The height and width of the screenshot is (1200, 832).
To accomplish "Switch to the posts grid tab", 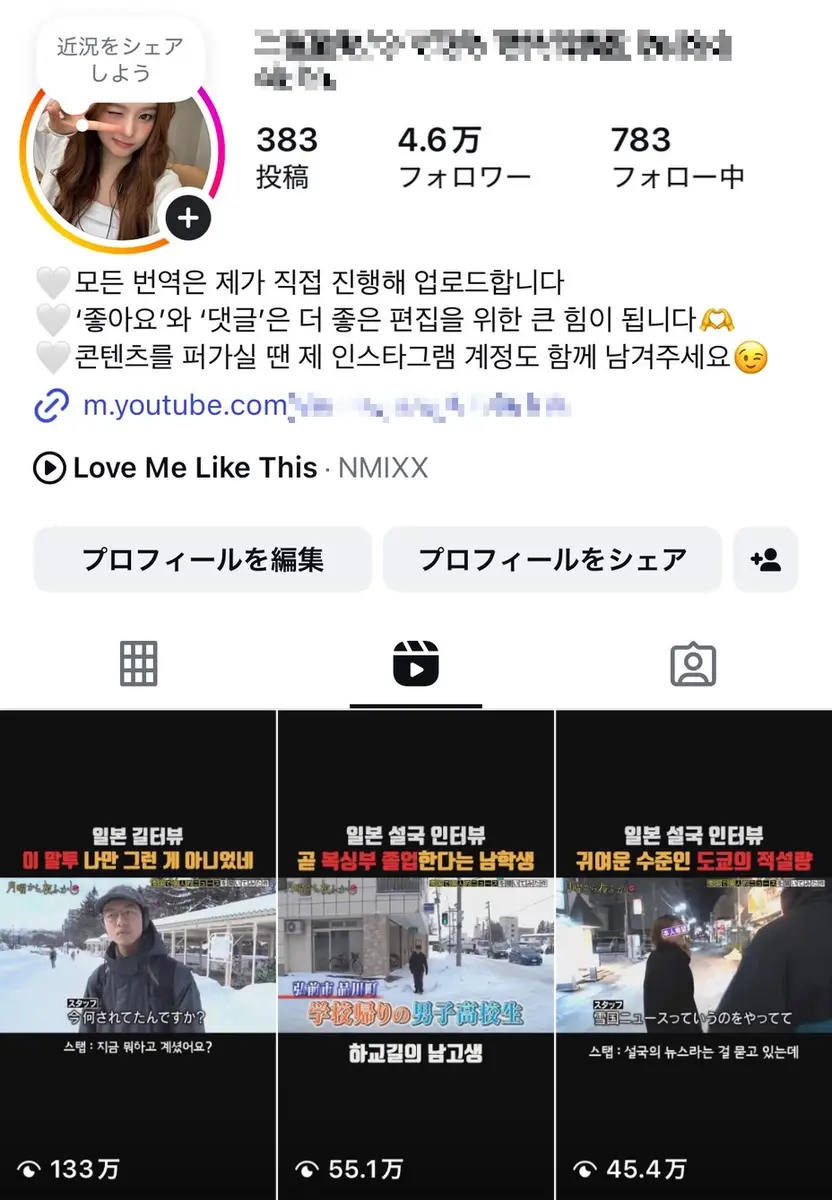I will click(x=139, y=664).
